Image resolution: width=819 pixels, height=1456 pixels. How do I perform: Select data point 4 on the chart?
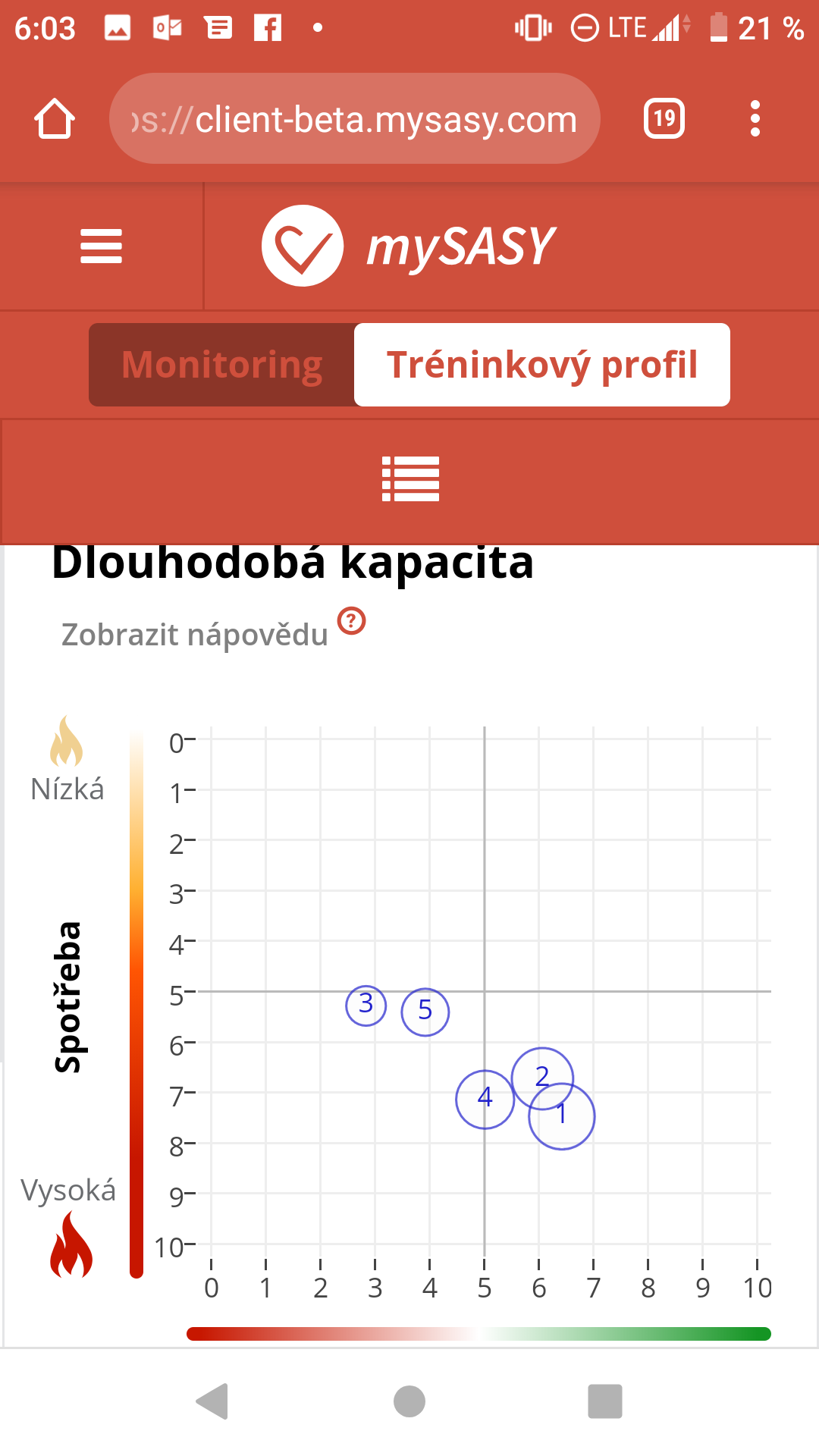[485, 1099]
